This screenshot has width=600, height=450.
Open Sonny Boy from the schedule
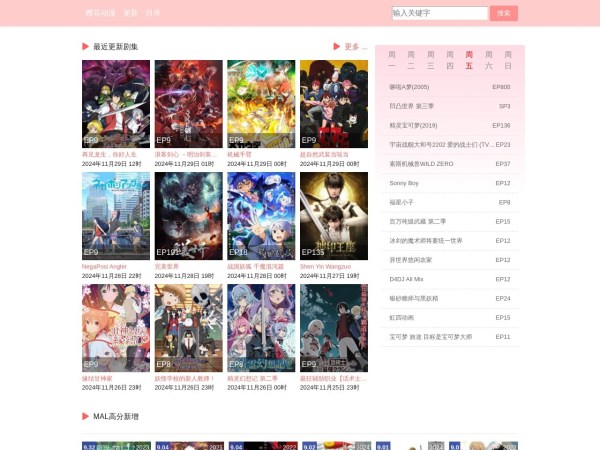[404, 183]
